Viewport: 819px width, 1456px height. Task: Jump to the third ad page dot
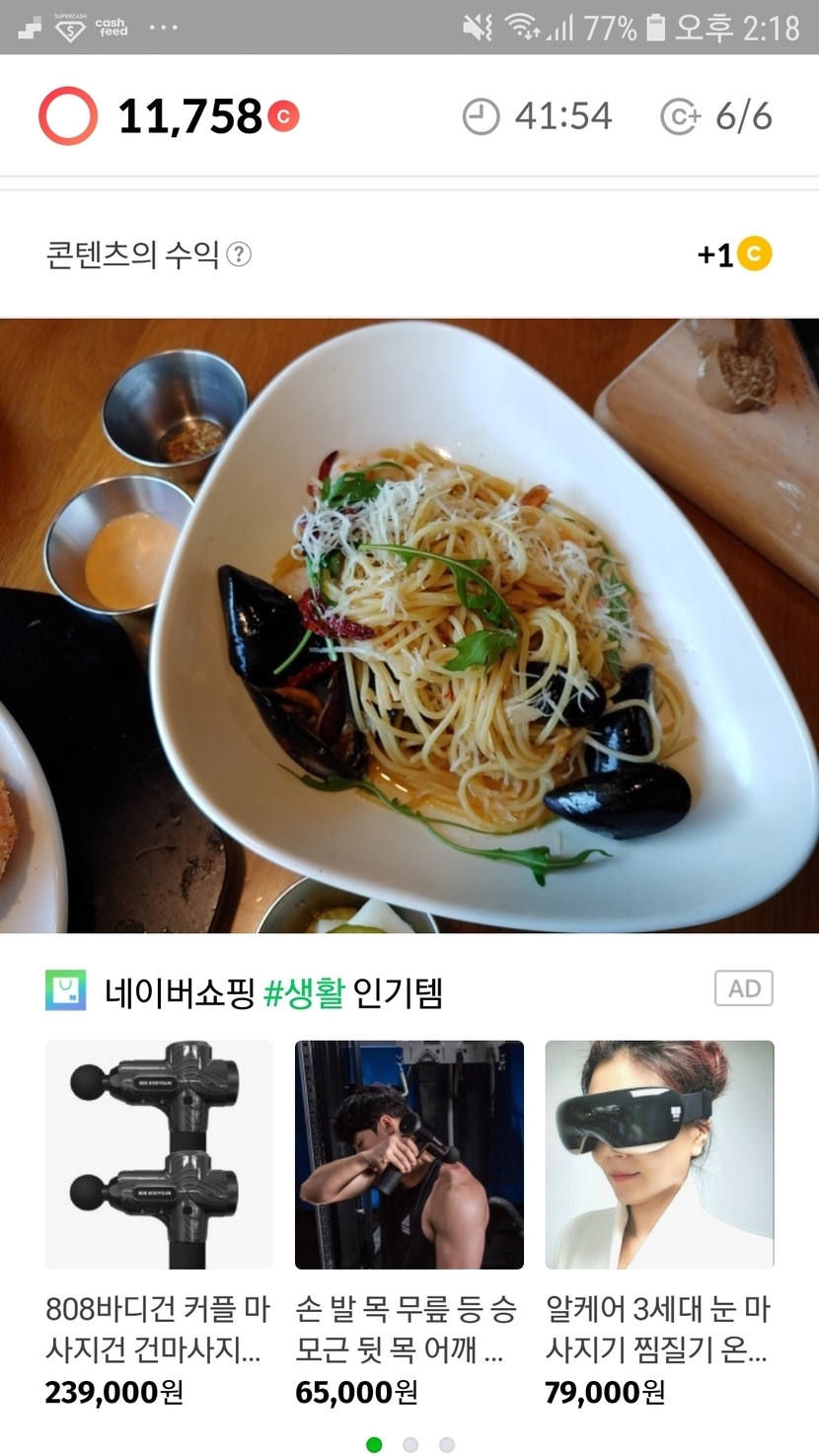[x=447, y=1444]
